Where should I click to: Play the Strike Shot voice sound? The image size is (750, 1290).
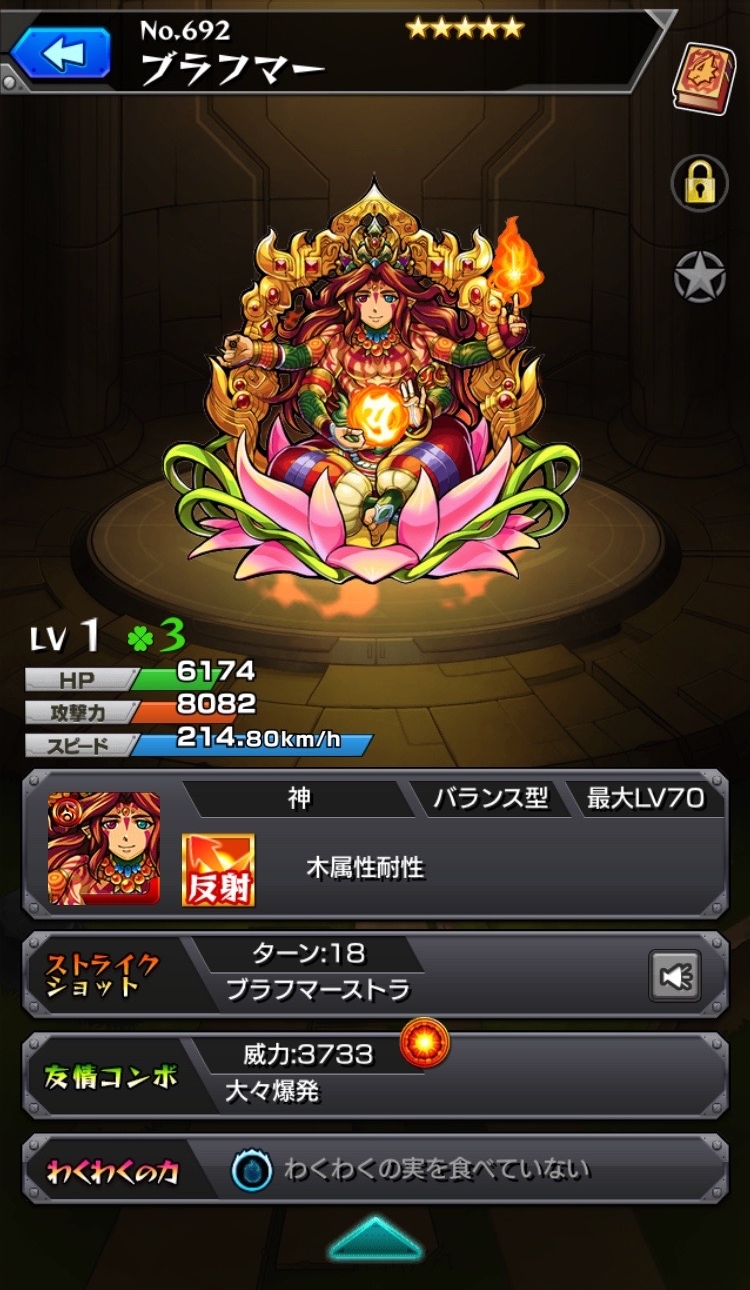tap(675, 975)
